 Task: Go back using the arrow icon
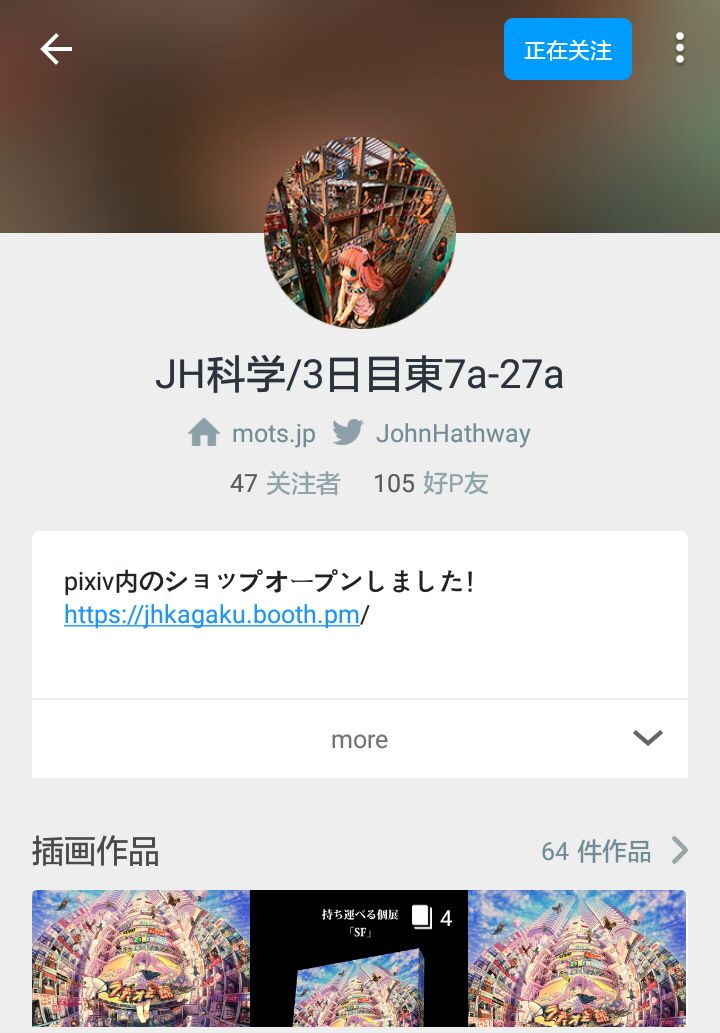click(56, 49)
